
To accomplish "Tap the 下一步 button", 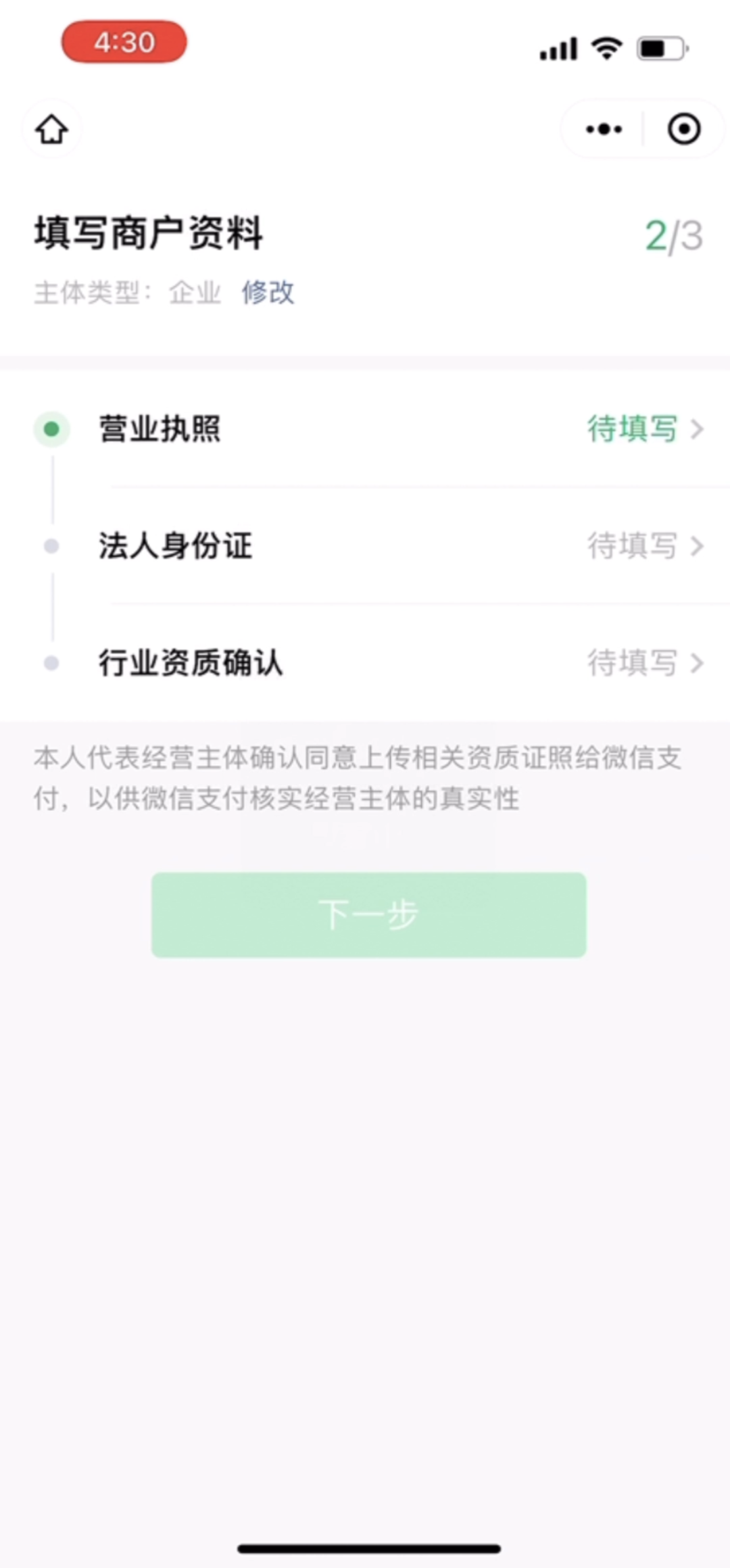I will click(368, 914).
